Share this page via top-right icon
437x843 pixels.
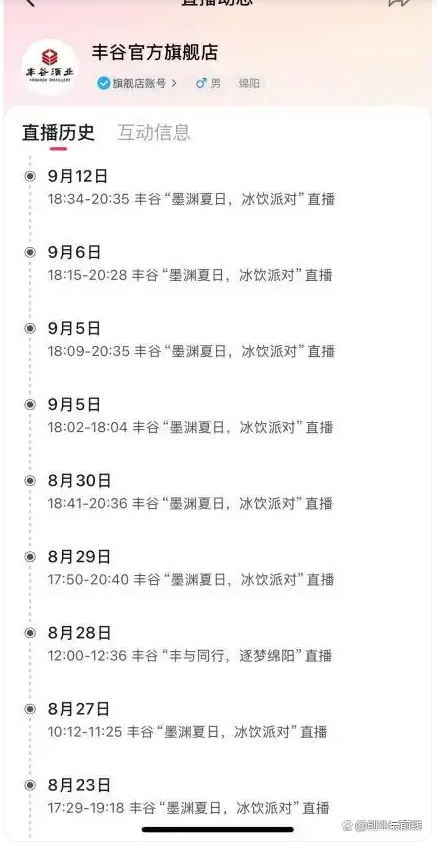[x=400, y=3]
